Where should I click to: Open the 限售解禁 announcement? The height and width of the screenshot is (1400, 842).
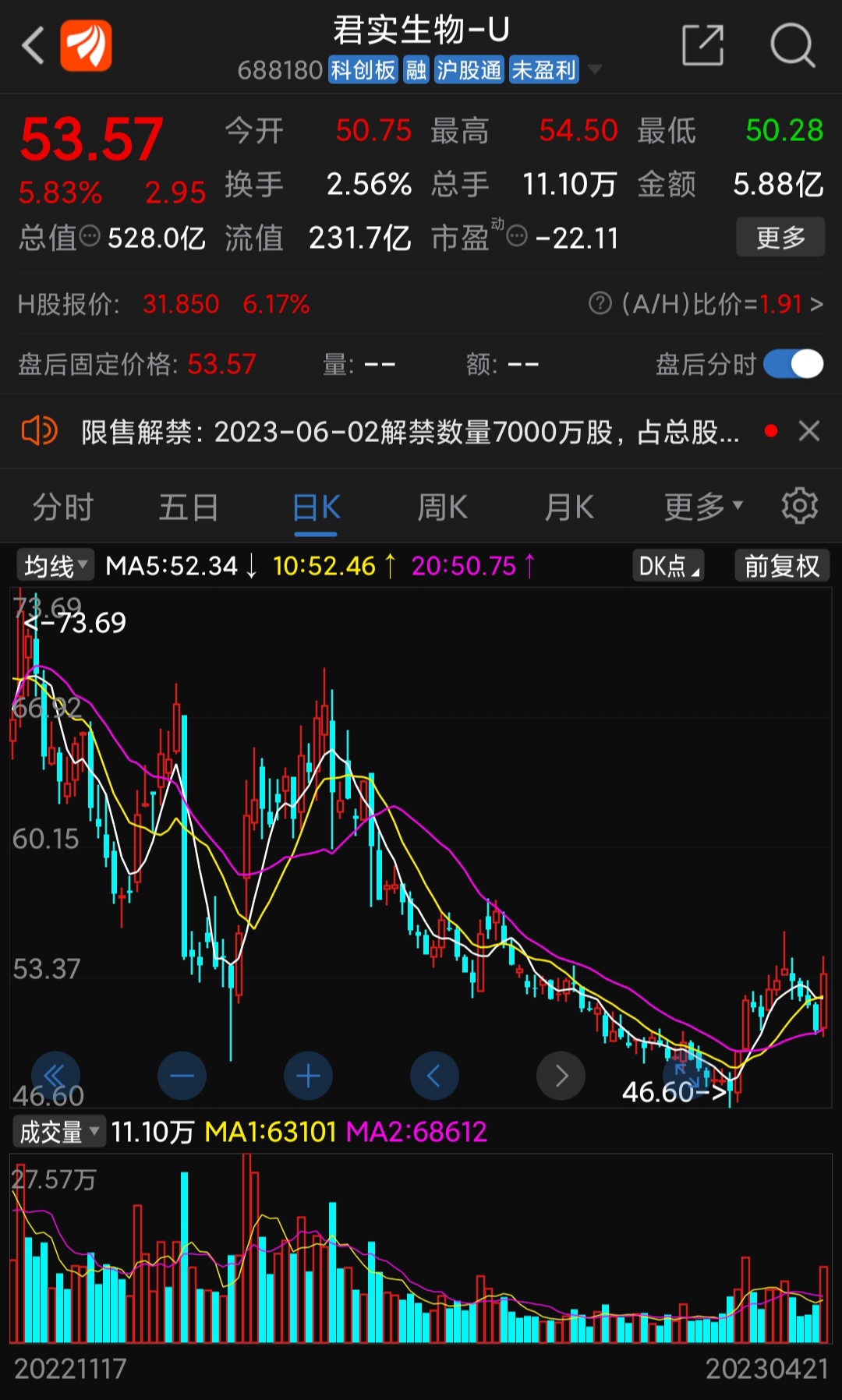(x=410, y=431)
